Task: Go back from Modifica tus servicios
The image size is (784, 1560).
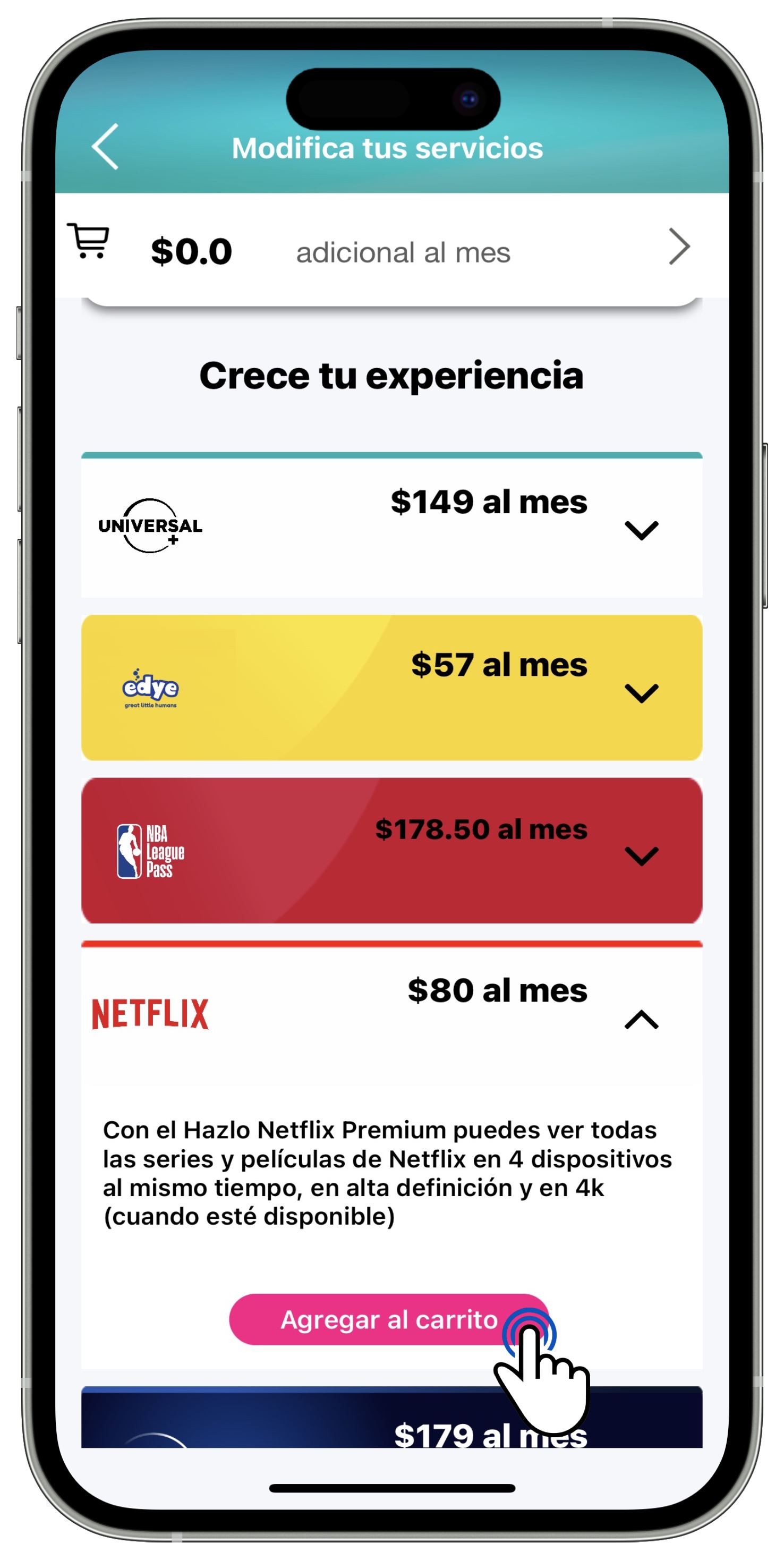Action: [x=105, y=147]
